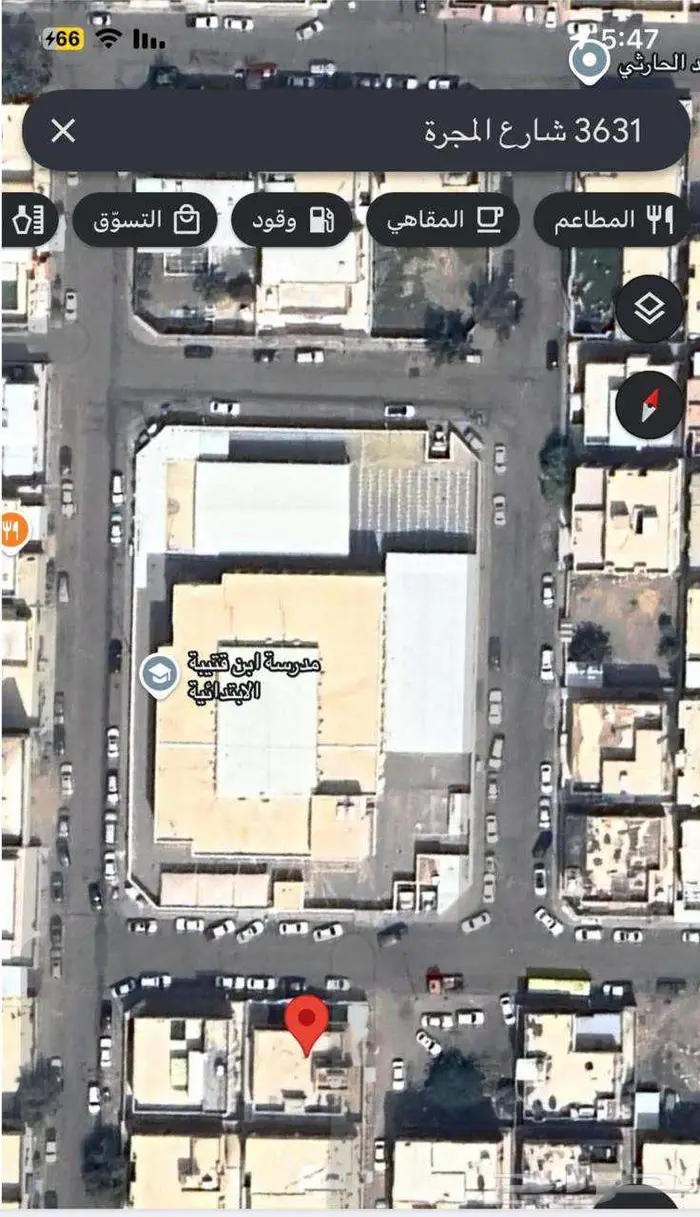Filter by وقود fuel stations
Screen dimensions: 700x1217
pos(305,220)
